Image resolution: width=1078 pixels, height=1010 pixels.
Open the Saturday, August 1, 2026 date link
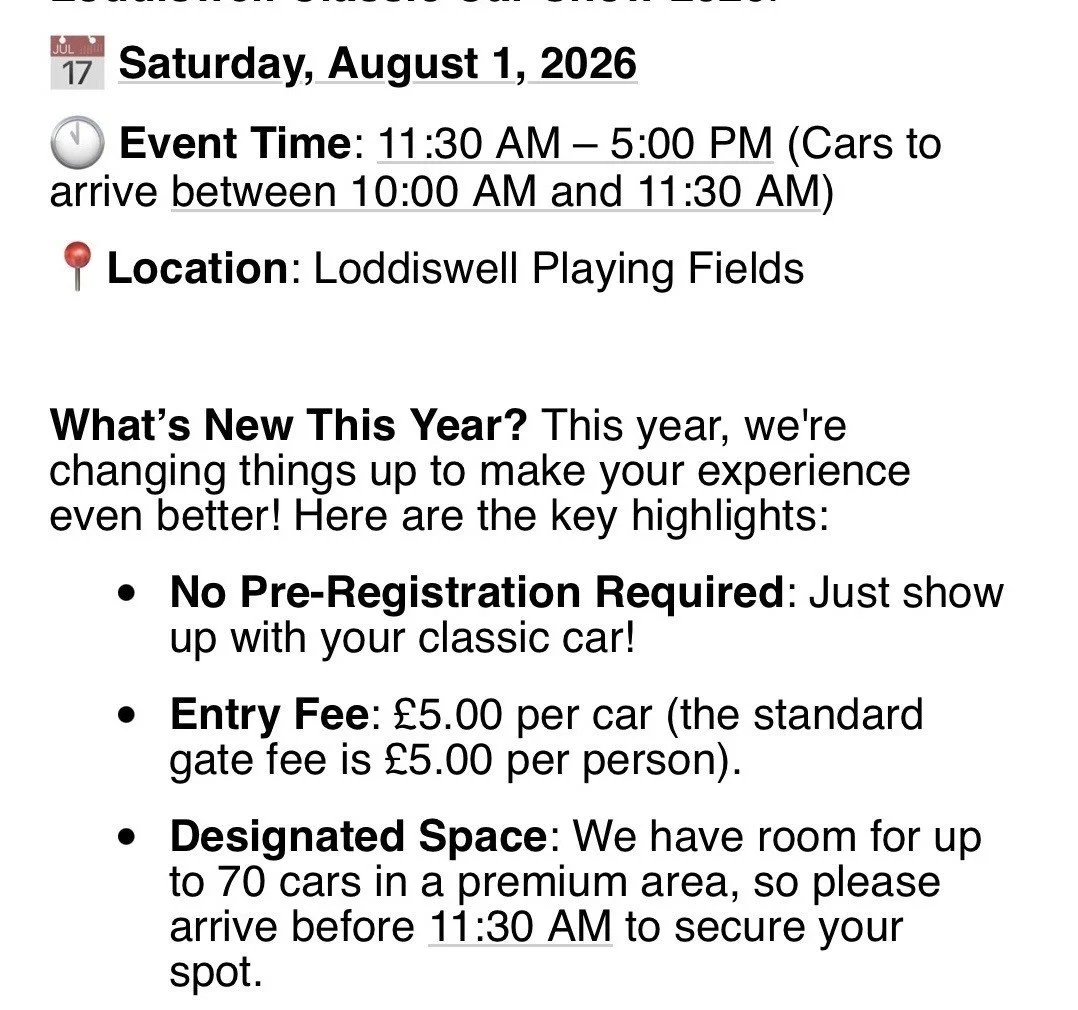[377, 64]
